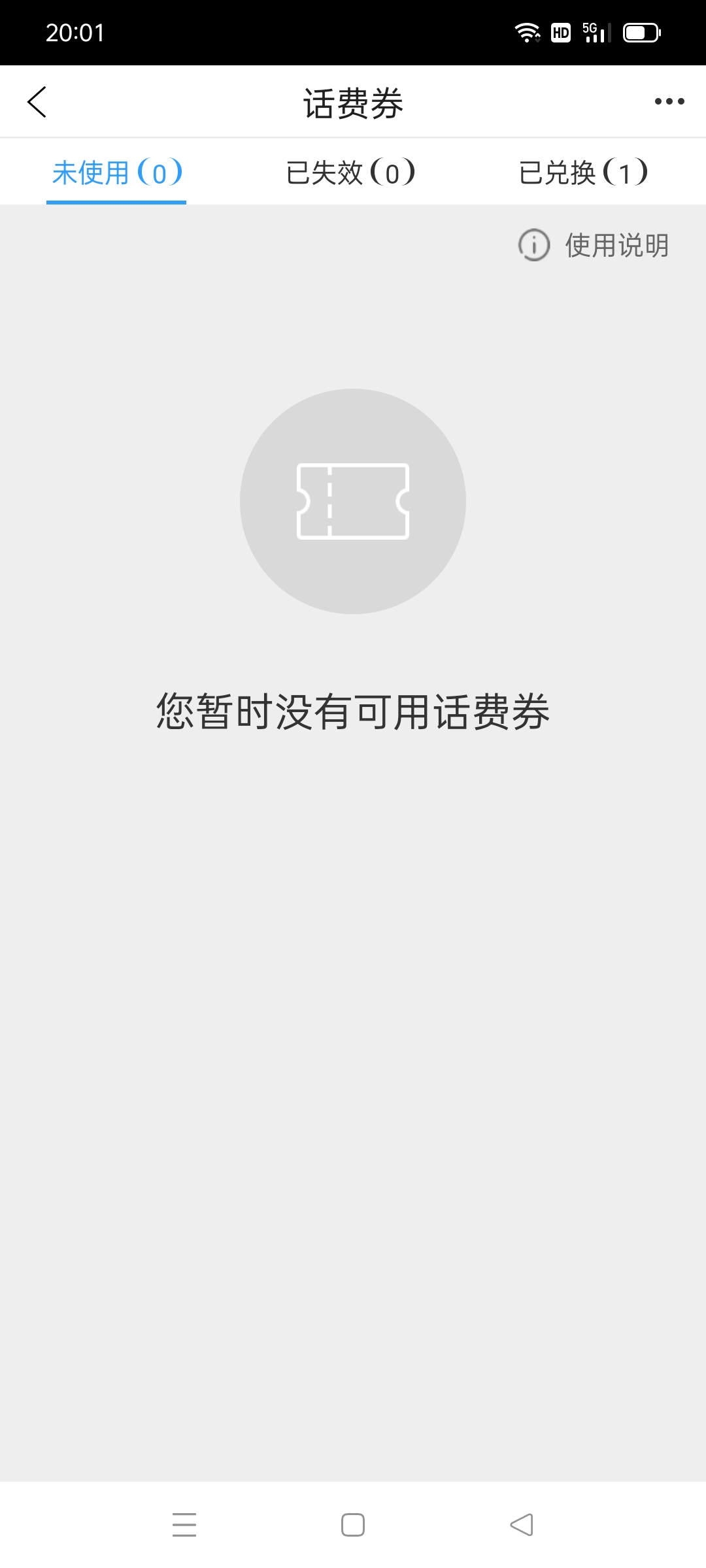The width and height of the screenshot is (706, 1568).
Task: Switch to the 已失效 (0) tab
Action: point(350,173)
